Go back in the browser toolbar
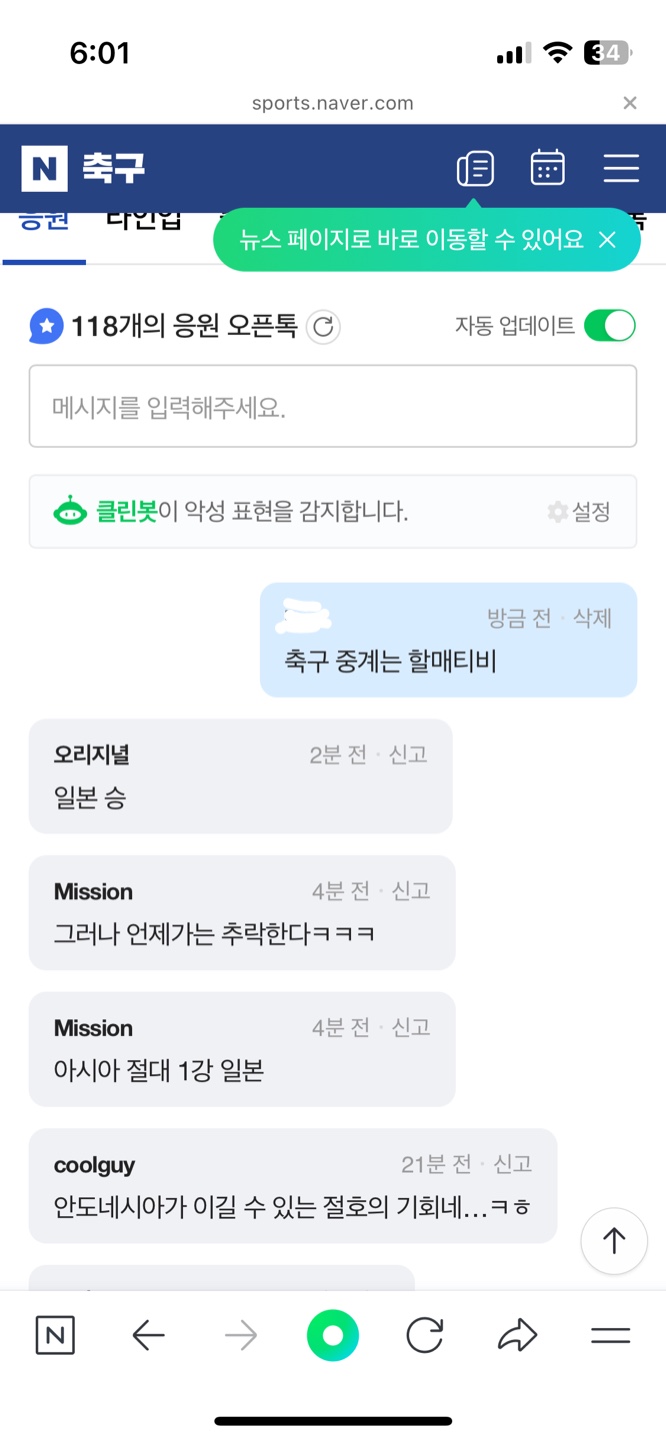Screen dimensions: 666x1440 tap(148, 1335)
